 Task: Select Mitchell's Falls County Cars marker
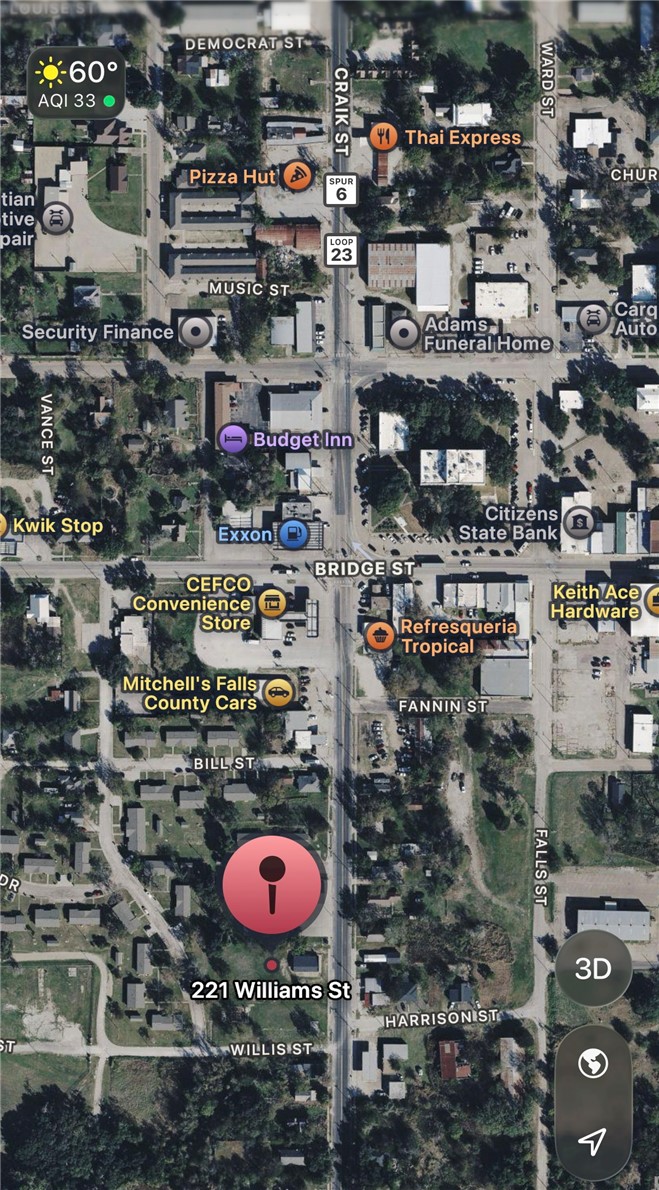(278, 691)
